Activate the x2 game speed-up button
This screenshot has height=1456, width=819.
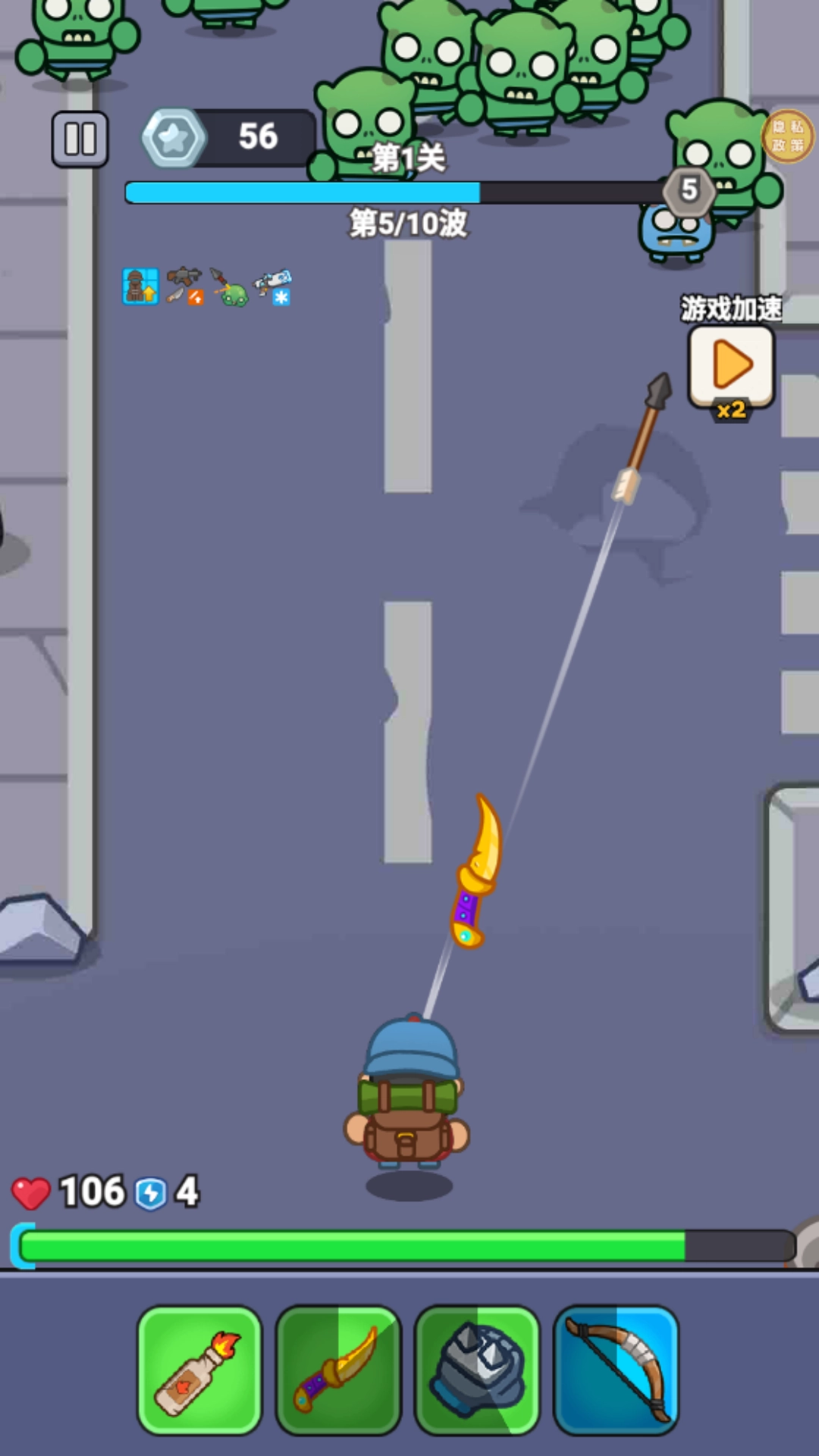pyautogui.click(x=731, y=368)
